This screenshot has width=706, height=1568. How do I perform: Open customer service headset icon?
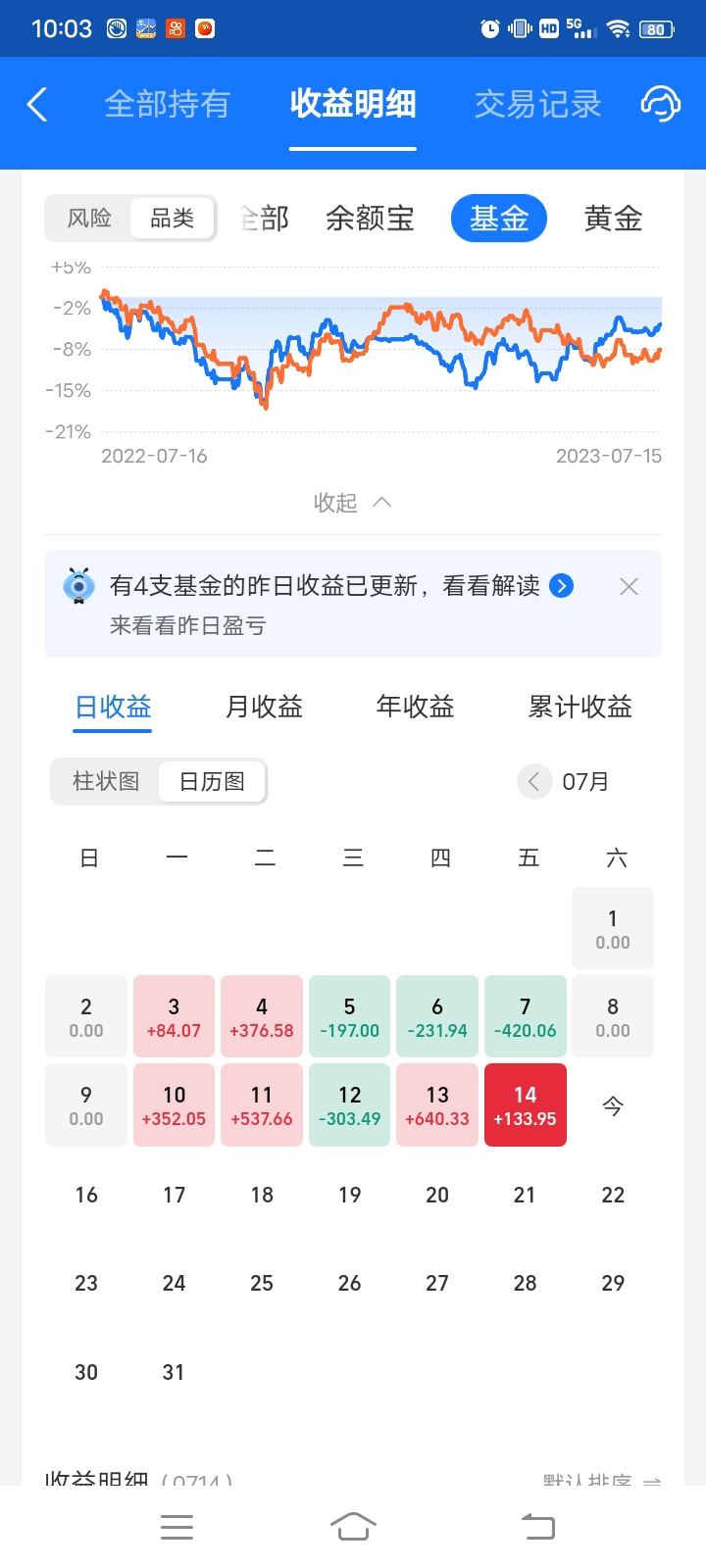click(x=660, y=104)
